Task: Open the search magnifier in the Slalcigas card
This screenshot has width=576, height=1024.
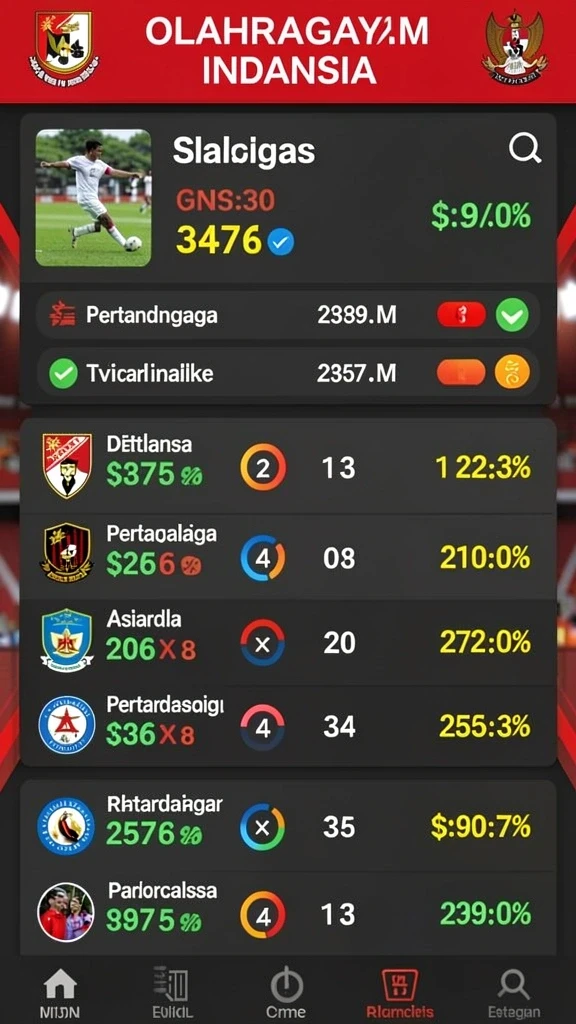Action: [525, 149]
